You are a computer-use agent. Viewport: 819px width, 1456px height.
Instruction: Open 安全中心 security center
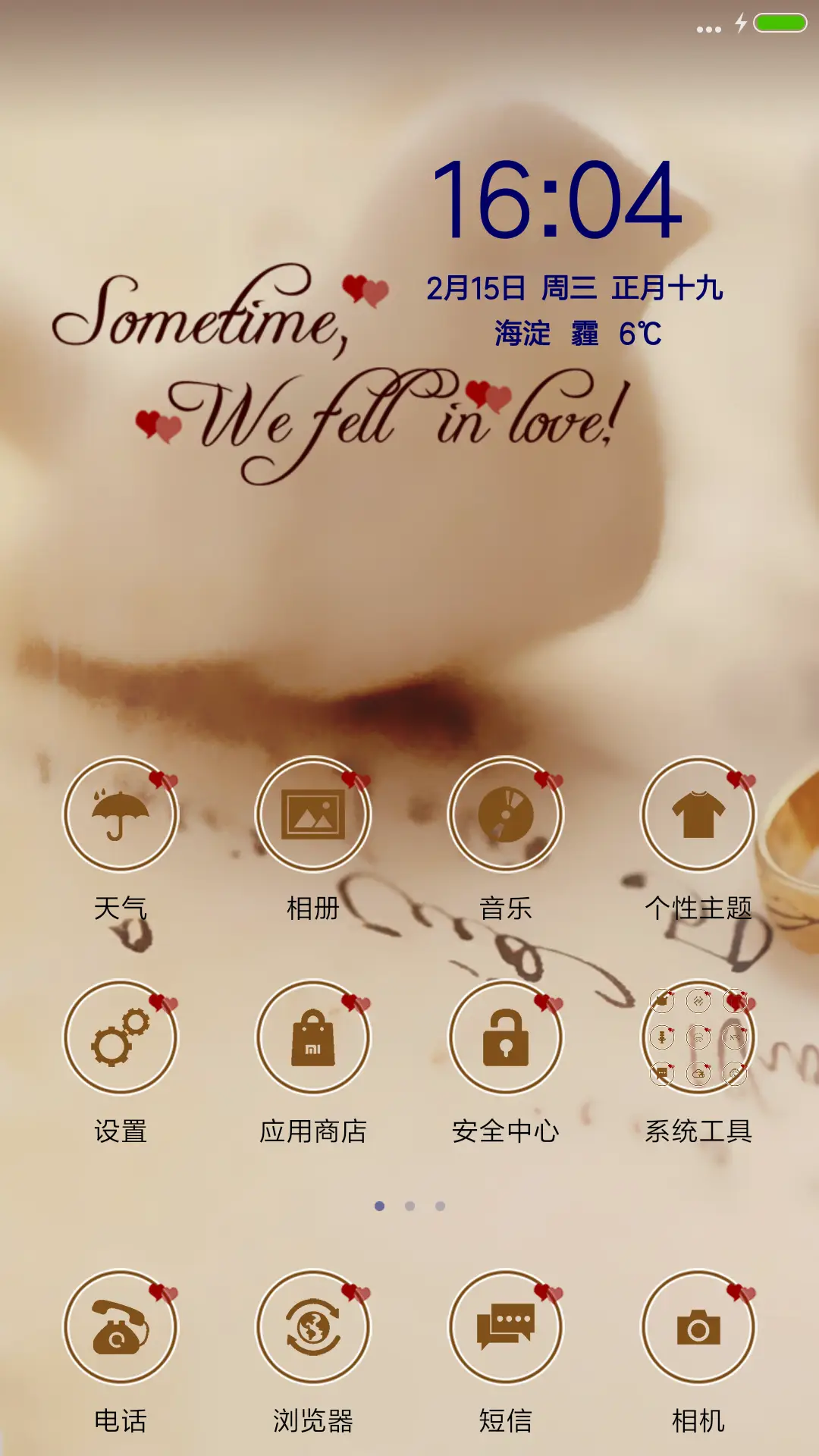tap(507, 1039)
